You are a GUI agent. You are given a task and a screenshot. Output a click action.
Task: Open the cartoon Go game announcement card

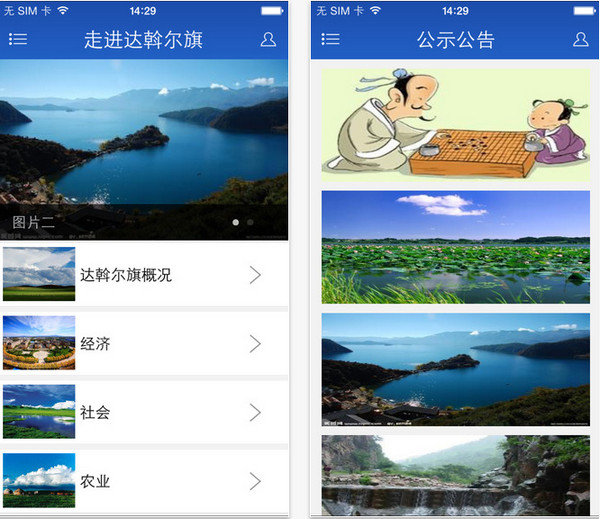pyautogui.click(x=455, y=125)
